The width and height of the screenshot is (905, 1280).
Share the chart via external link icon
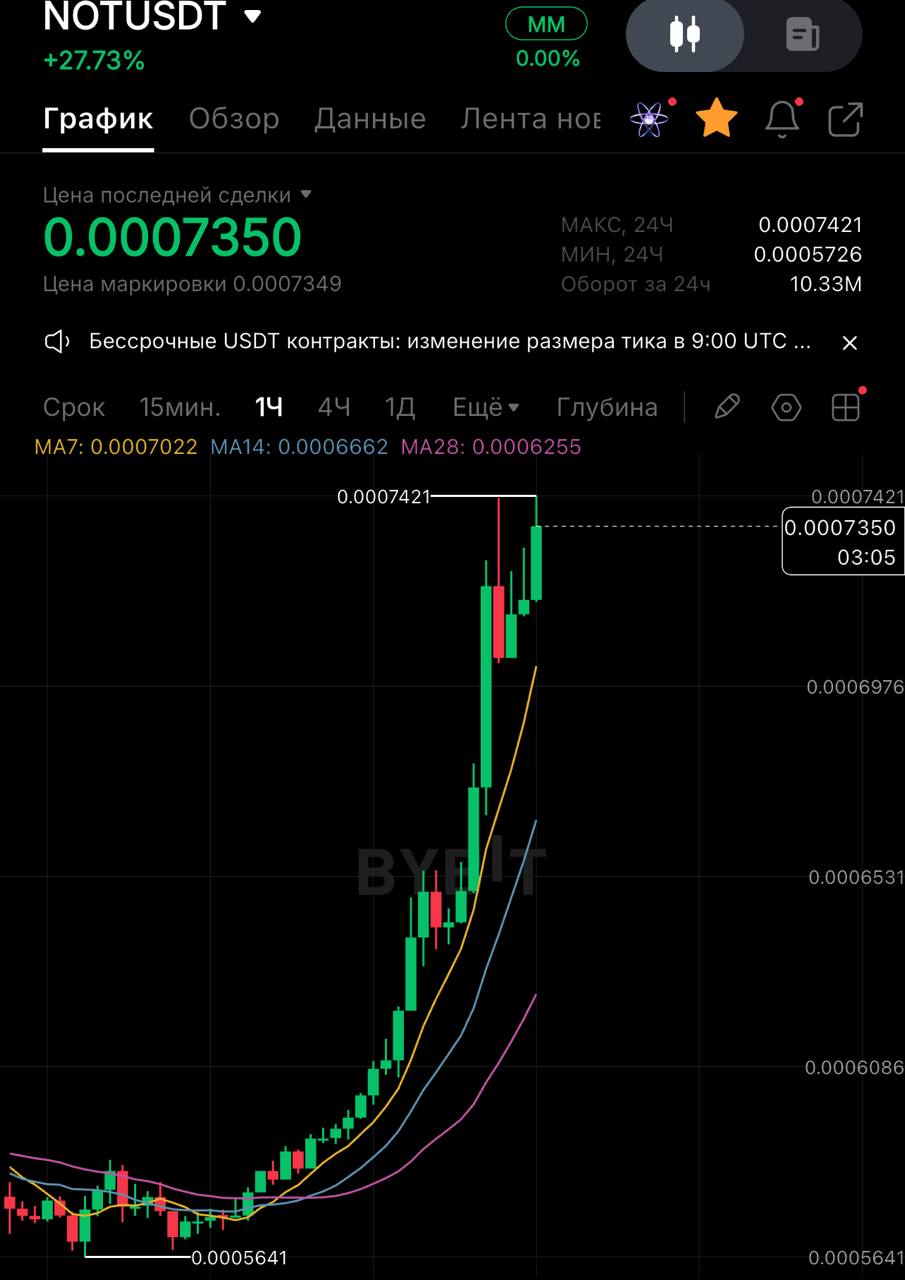tap(846, 119)
